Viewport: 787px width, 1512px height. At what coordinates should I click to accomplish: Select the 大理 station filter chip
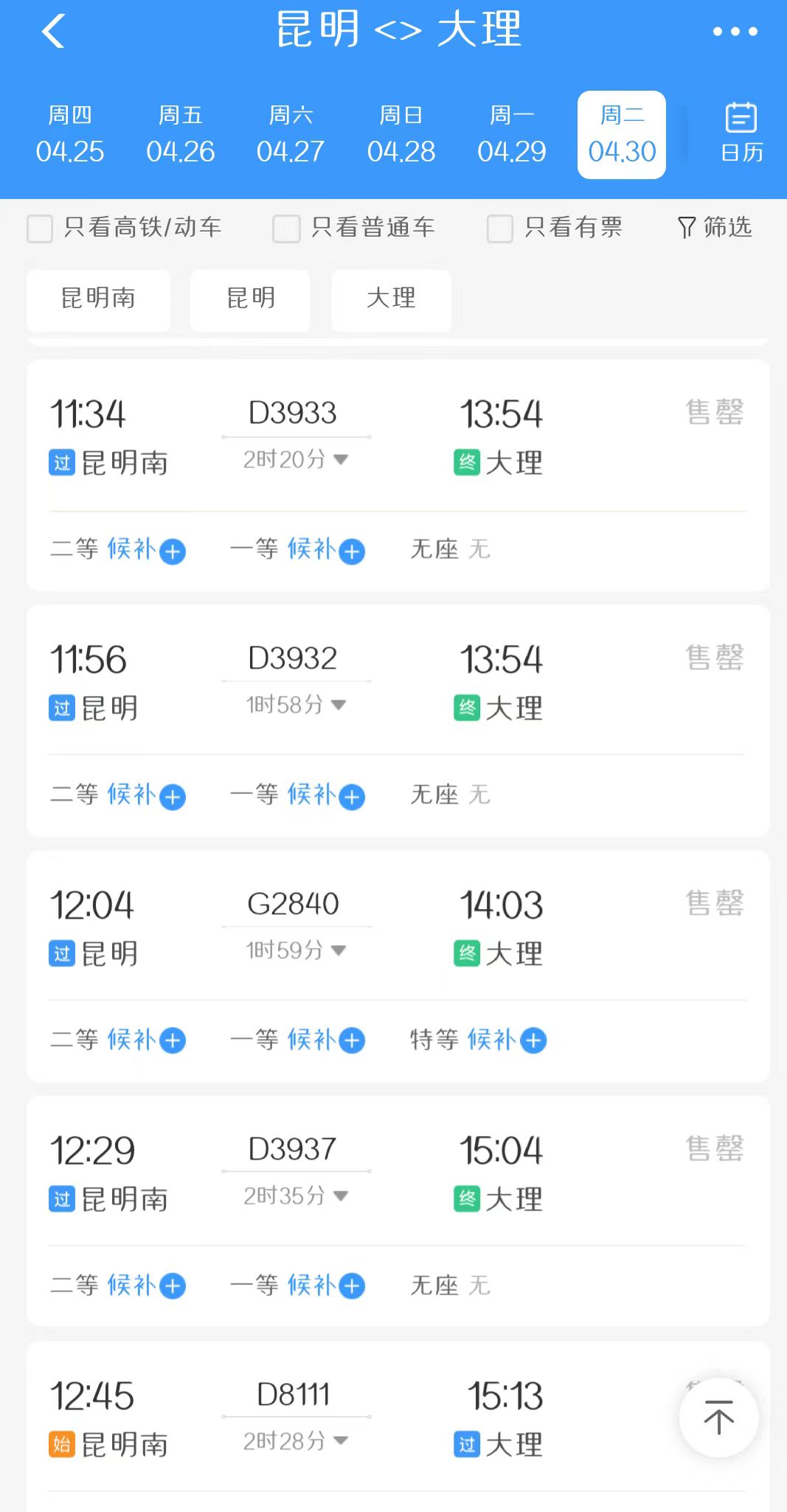coord(391,299)
